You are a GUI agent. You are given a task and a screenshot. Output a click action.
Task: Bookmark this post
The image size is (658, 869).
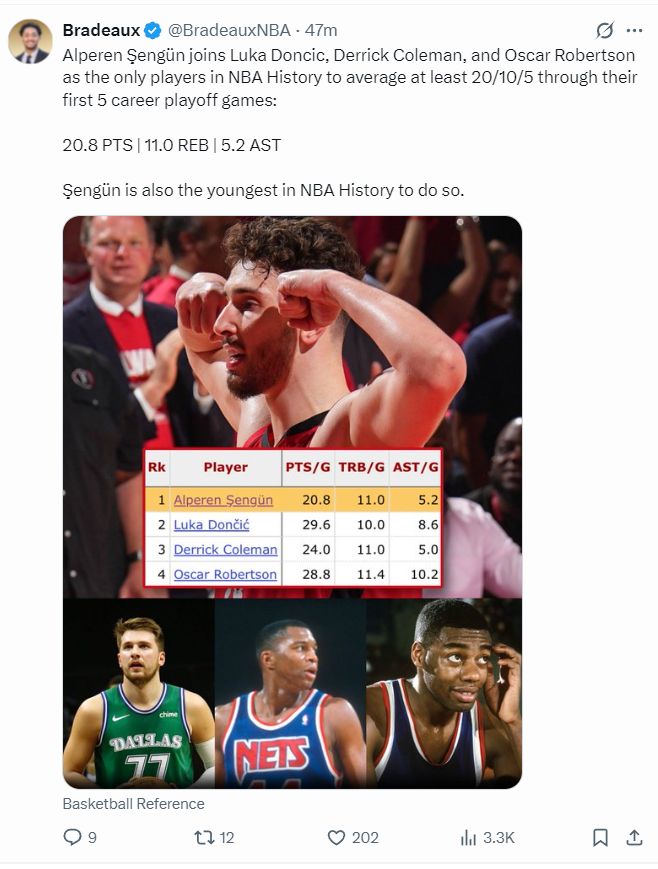click(600, 837)
